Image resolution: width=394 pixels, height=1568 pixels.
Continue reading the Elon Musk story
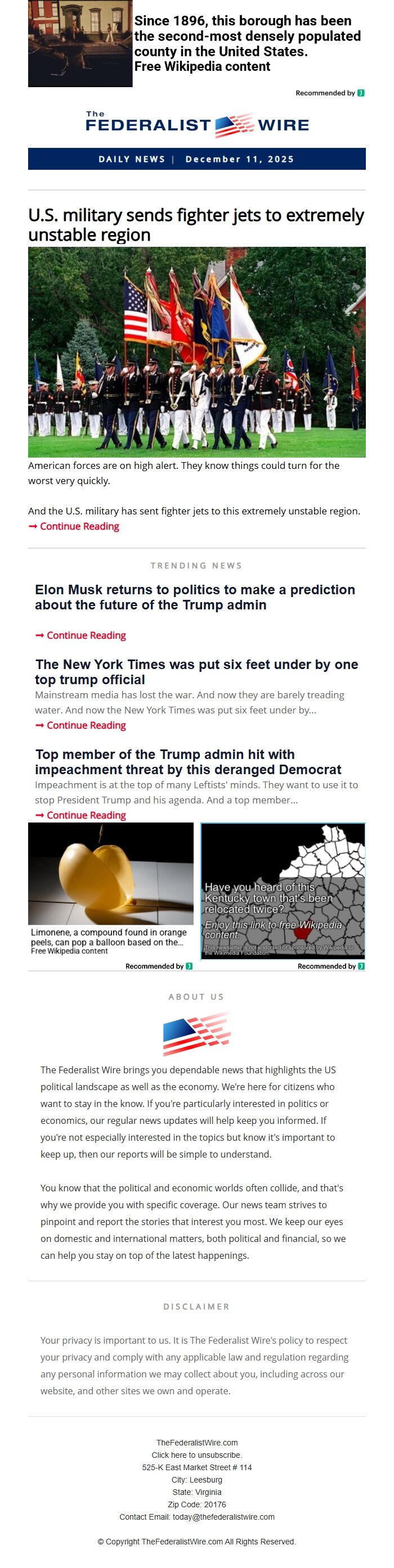86,635
